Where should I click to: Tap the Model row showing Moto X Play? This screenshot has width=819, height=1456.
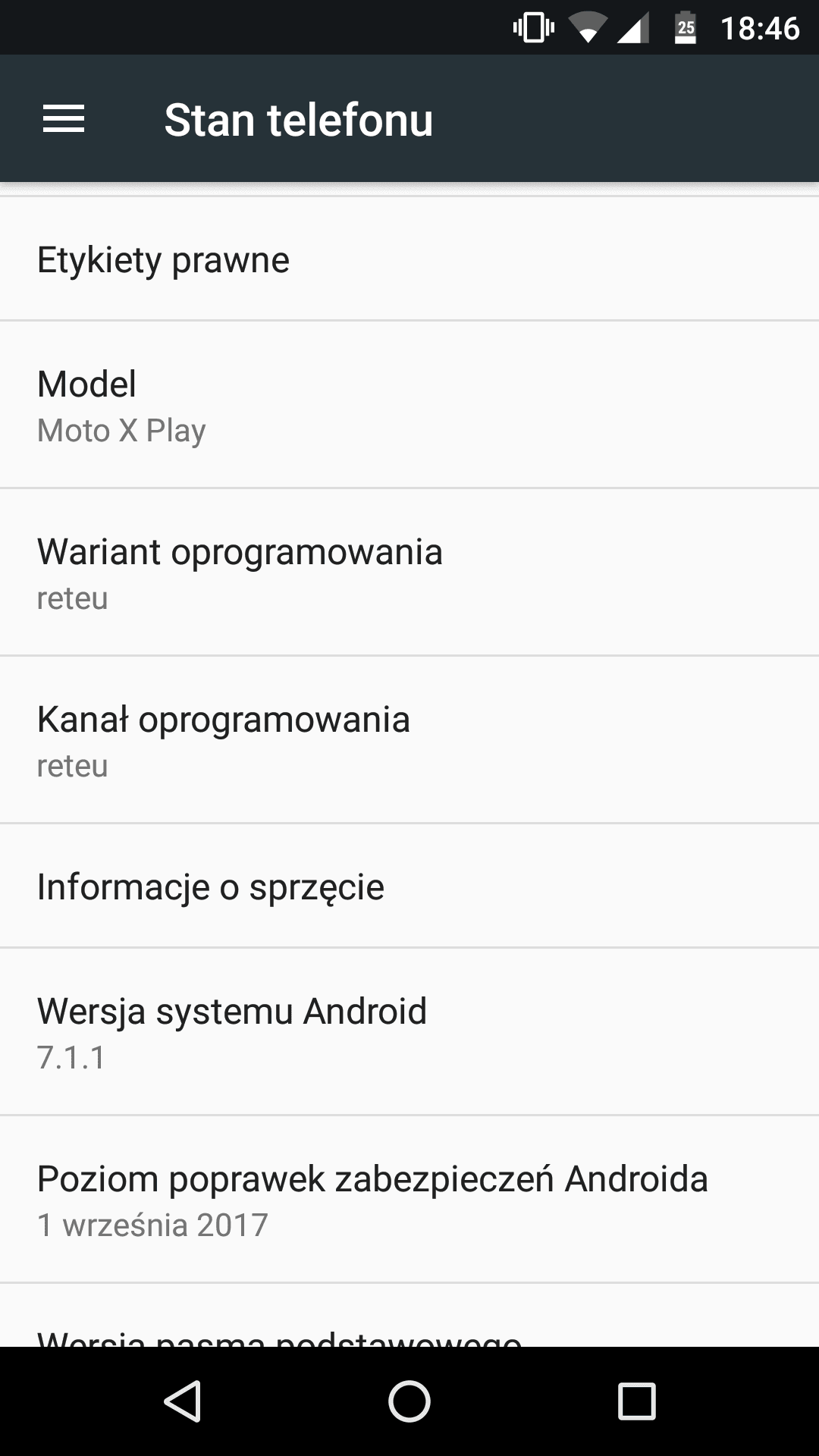click(409, 405)
